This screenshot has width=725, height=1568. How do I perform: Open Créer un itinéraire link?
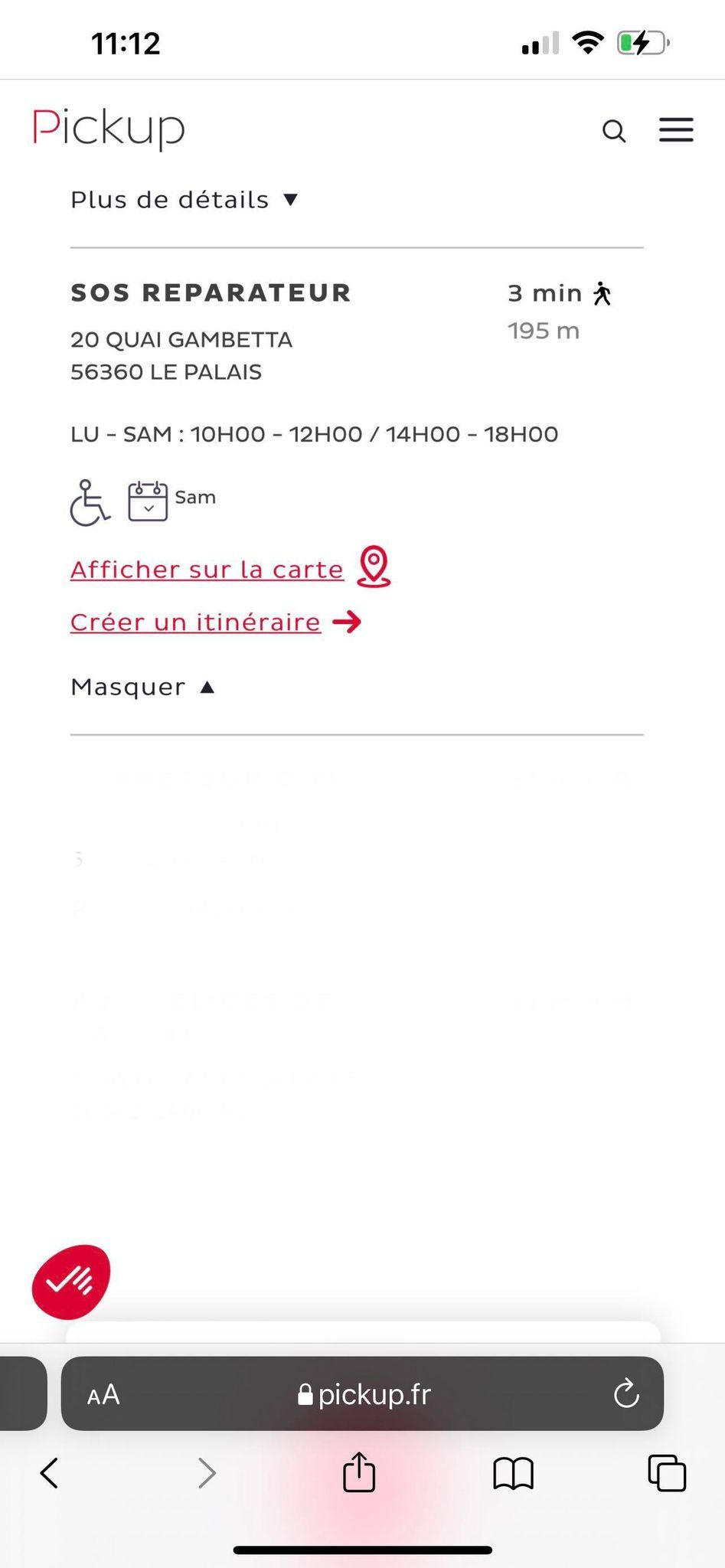(216, 622)
